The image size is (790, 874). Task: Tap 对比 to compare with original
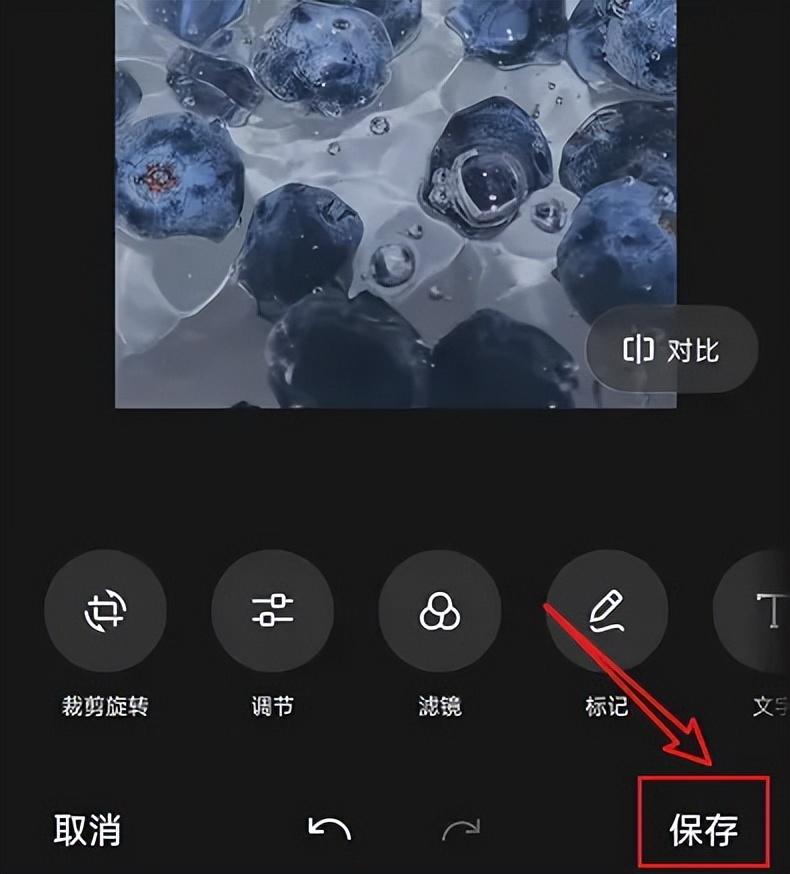[672, 349]
